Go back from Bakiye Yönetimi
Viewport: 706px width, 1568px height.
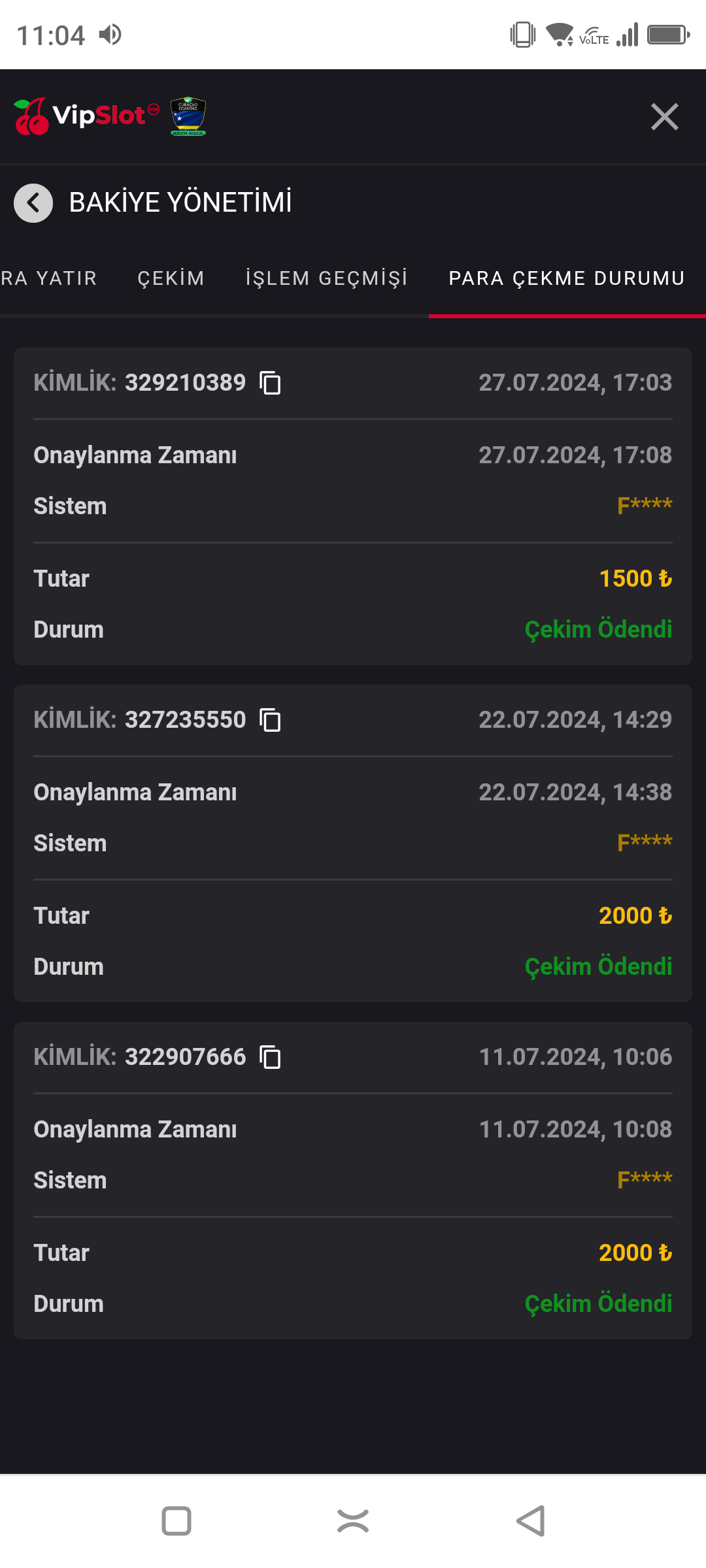[33, 203]
